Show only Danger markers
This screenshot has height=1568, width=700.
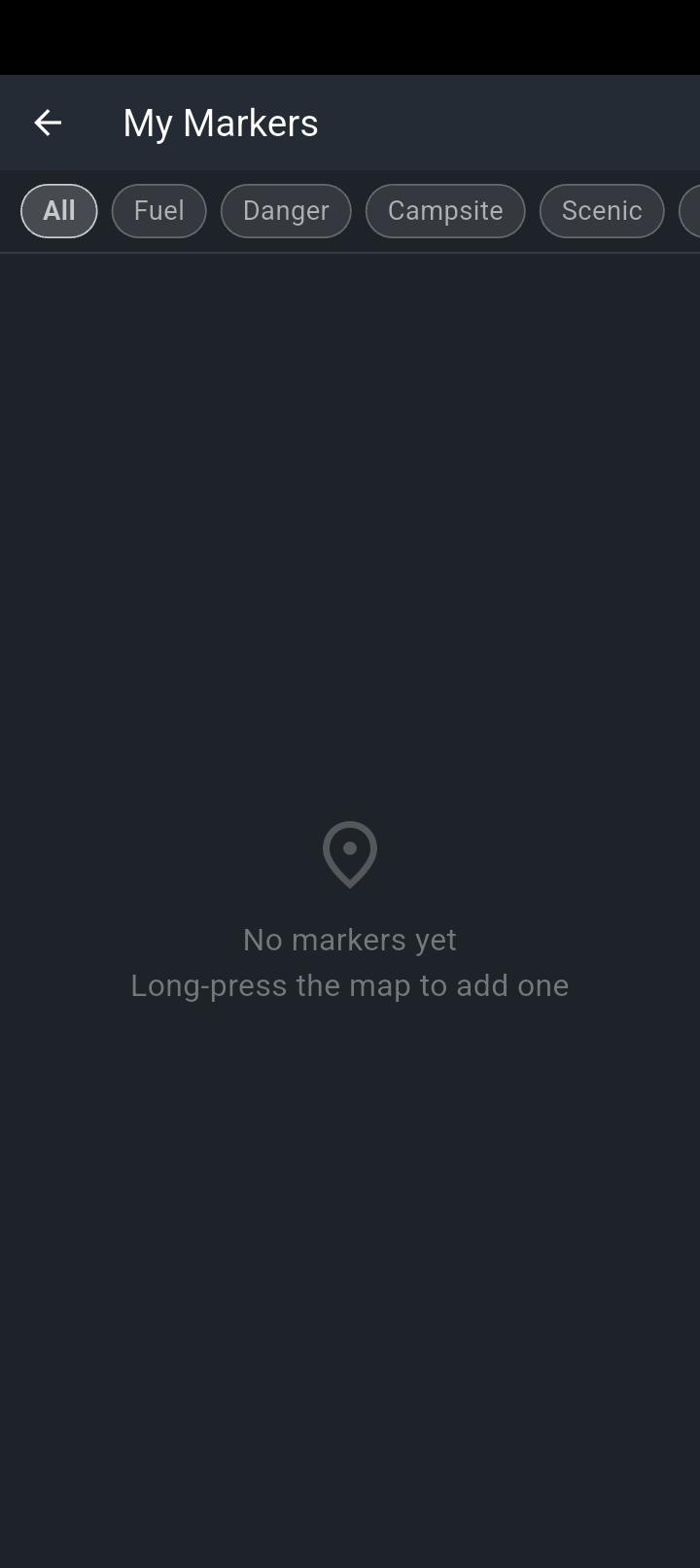click(286, 211)
